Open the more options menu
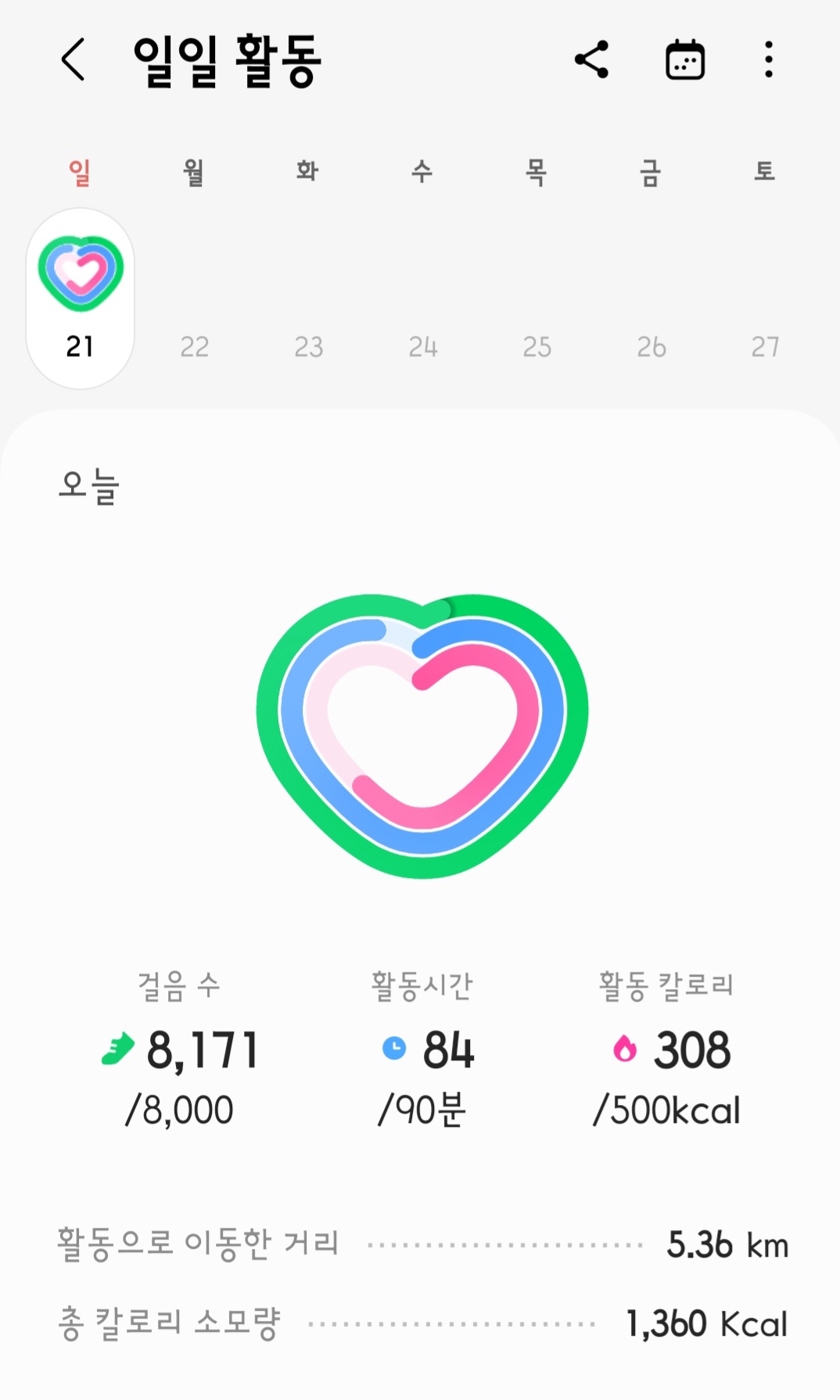The width and height of the screenshot is (840, 1400). [x=769, y=60]
